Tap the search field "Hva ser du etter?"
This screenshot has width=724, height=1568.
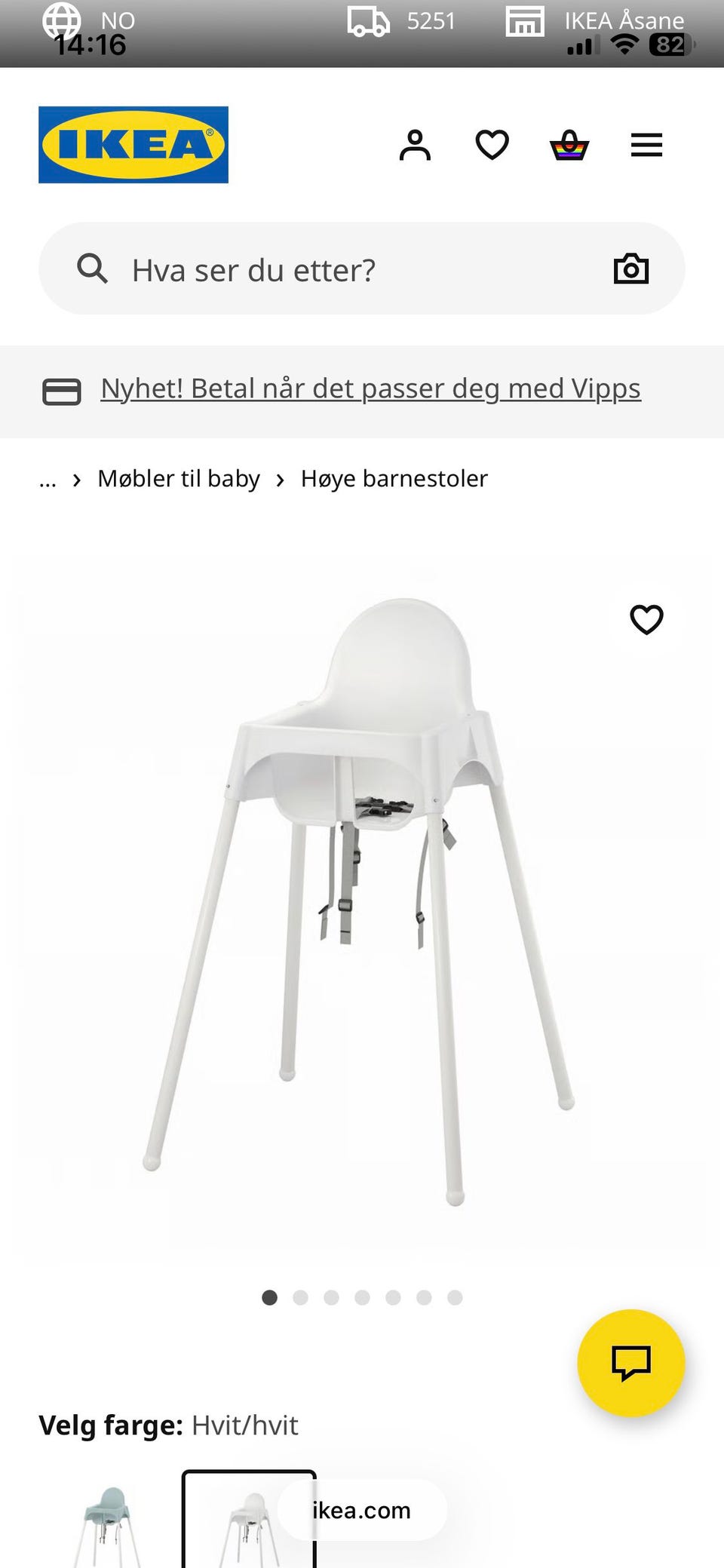(339, 269)
